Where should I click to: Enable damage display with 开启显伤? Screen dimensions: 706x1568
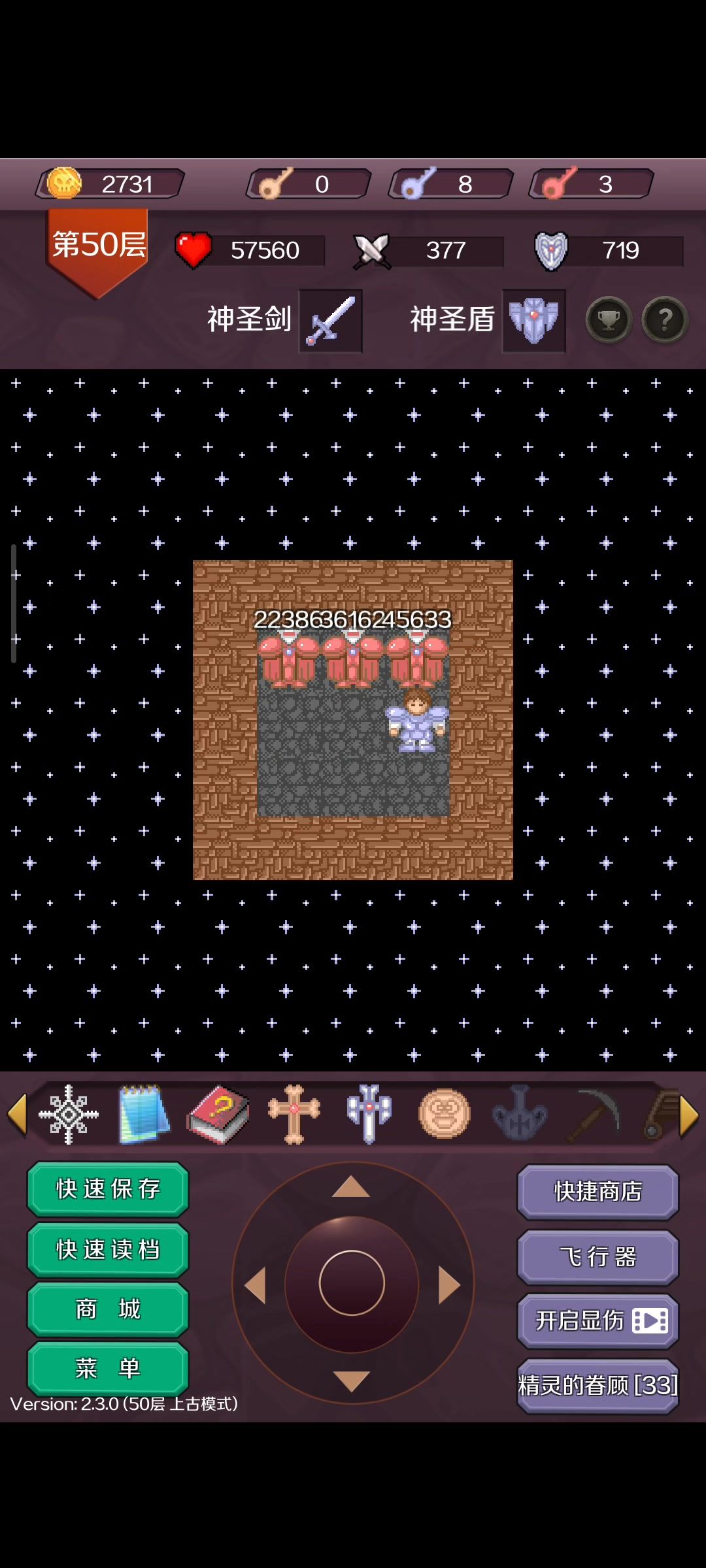(597, 1320)
